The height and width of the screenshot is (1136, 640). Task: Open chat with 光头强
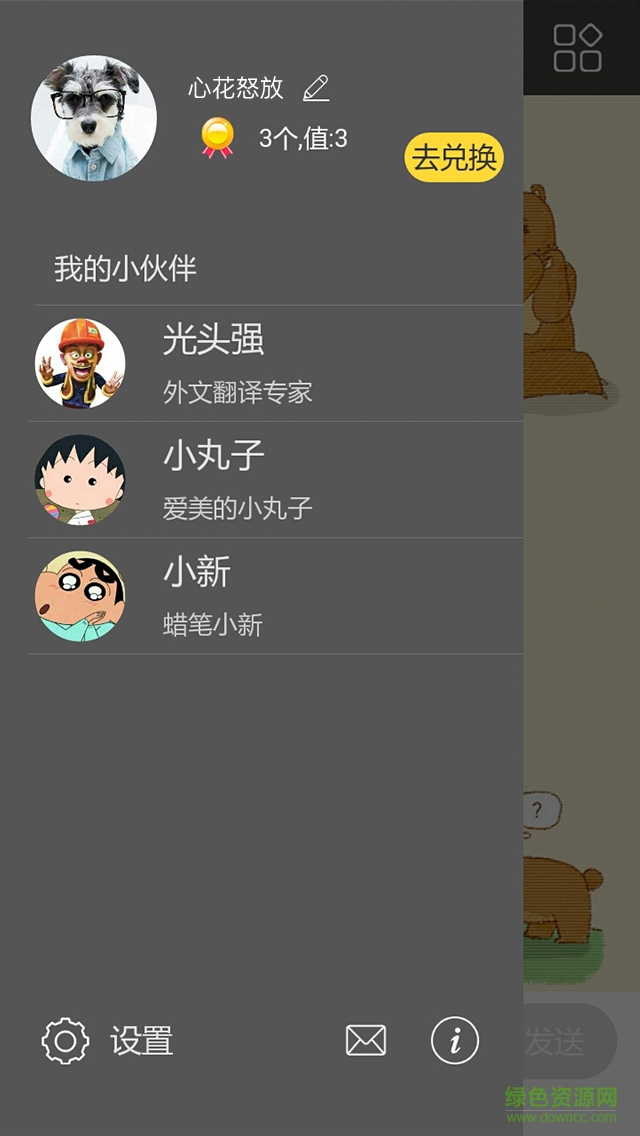275,364
